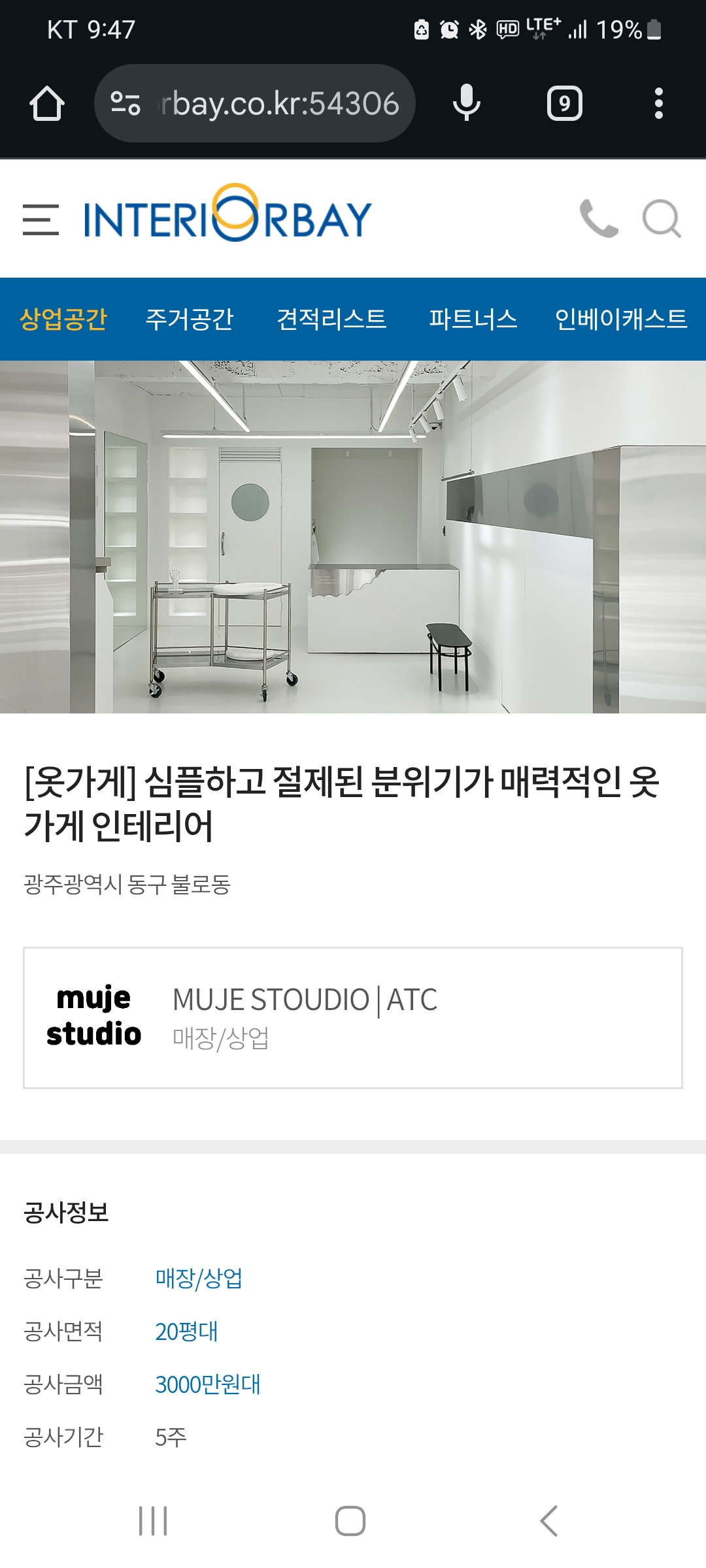Tap the system back button
This screenshot has width=706, height=1568.
coord(549,1521)
